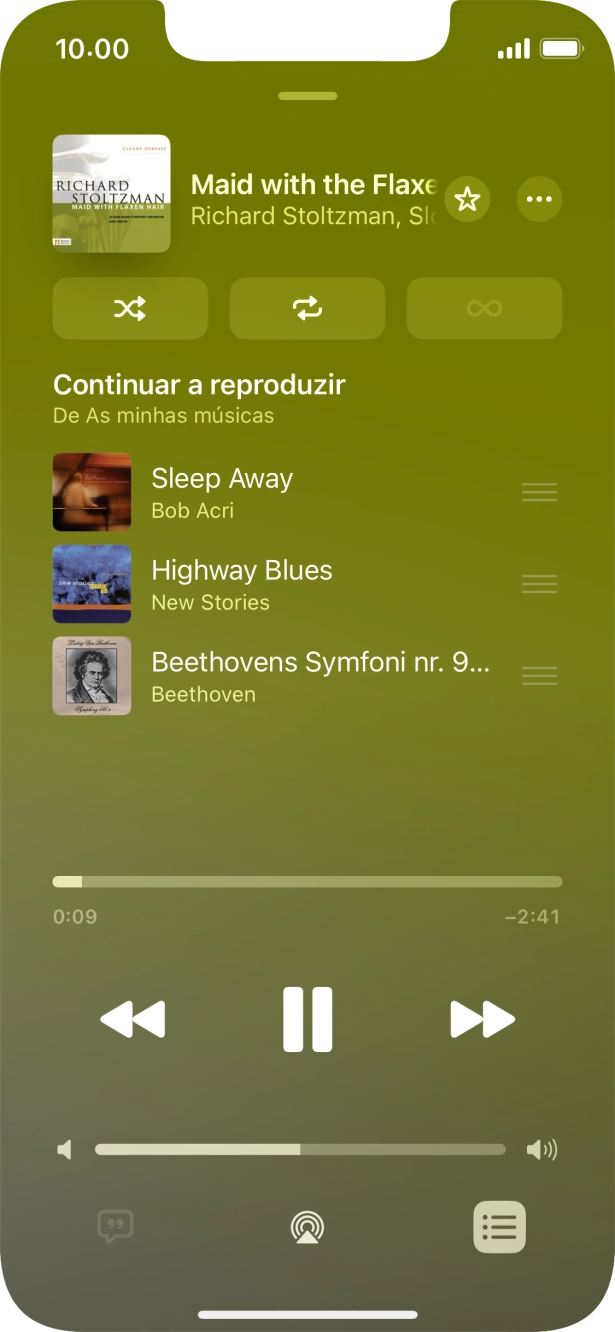Show the song lyrics
This screenshot has height=1332, width=615.
[x=115, y=1226]
